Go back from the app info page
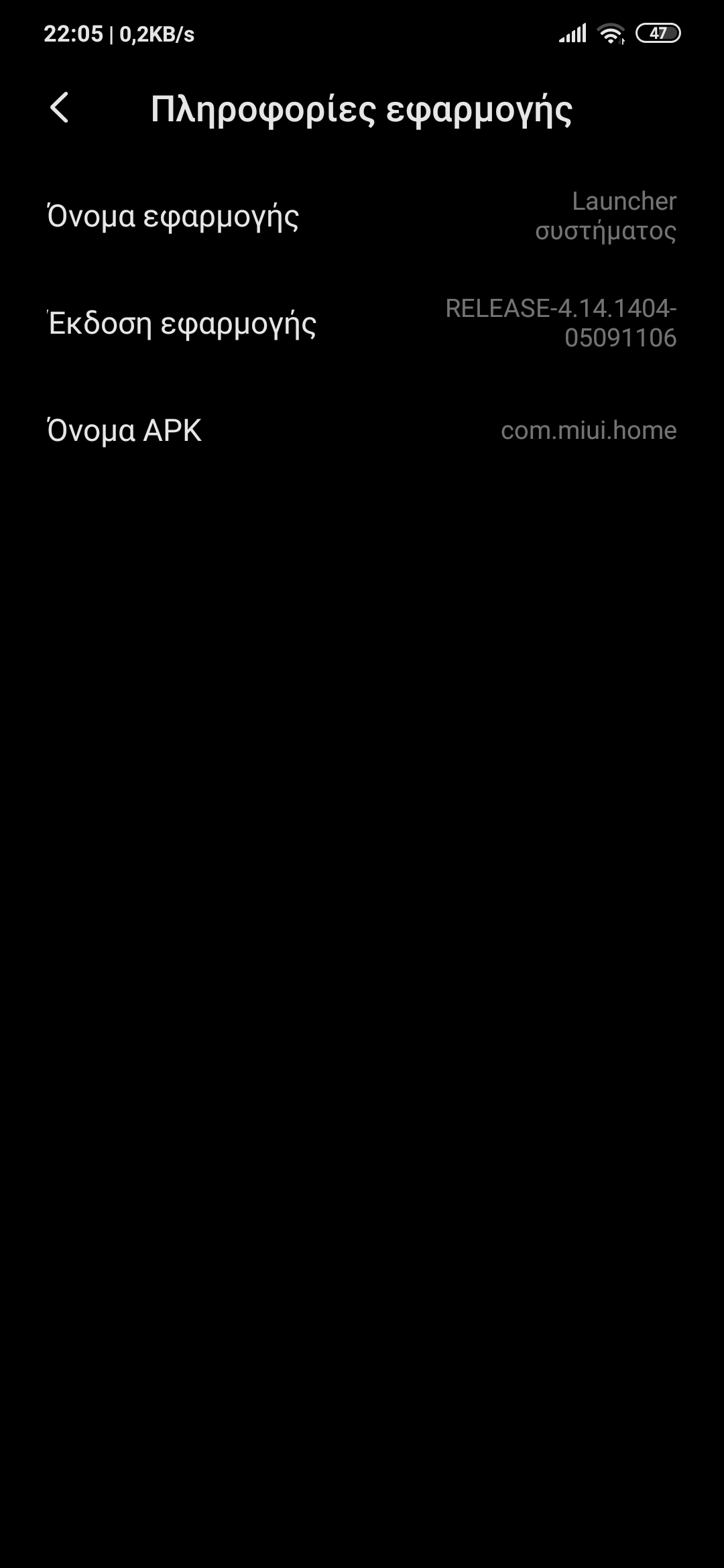Screen dimensions: 724x1568 [x=60, y=108]
